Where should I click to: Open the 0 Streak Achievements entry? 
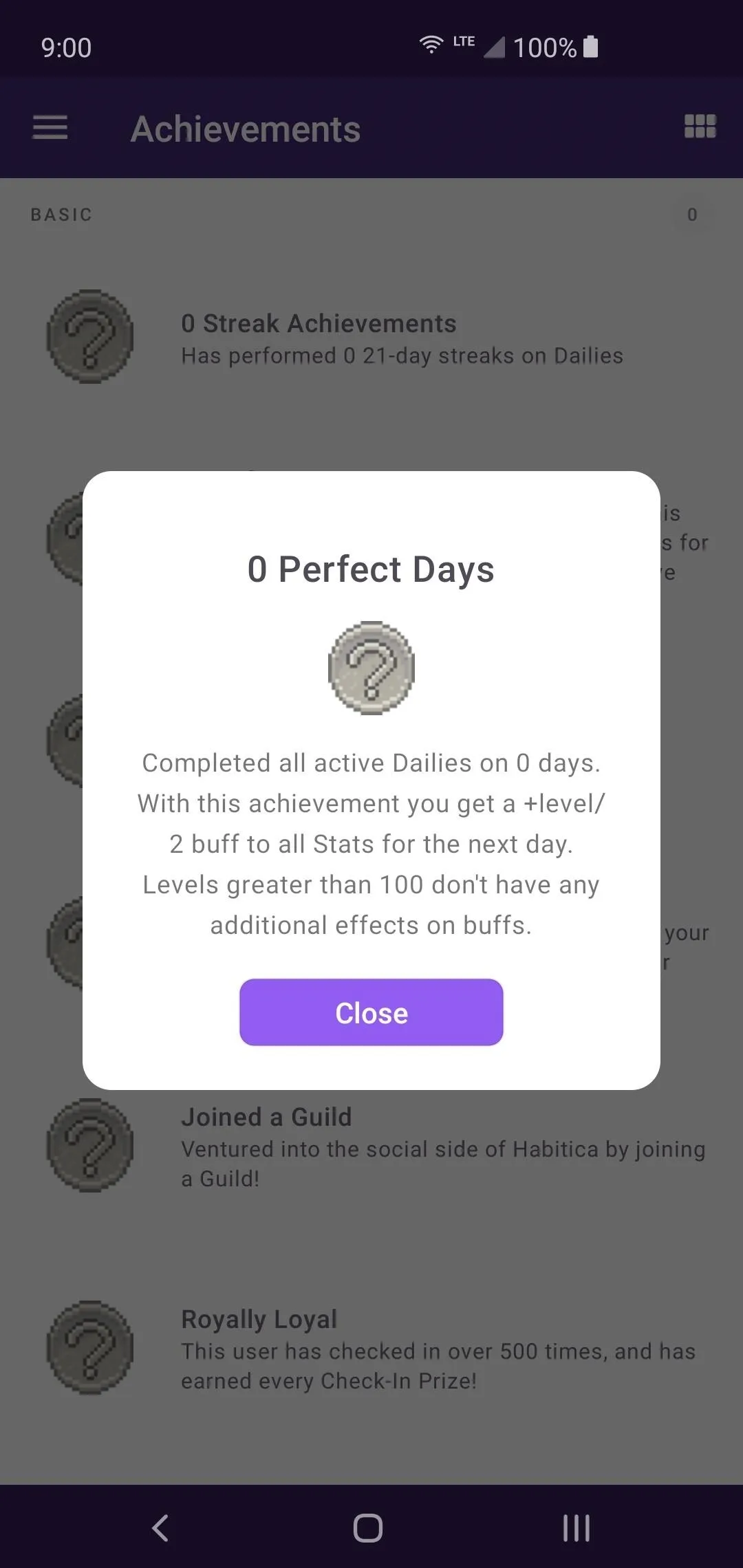tap(371, 337)
